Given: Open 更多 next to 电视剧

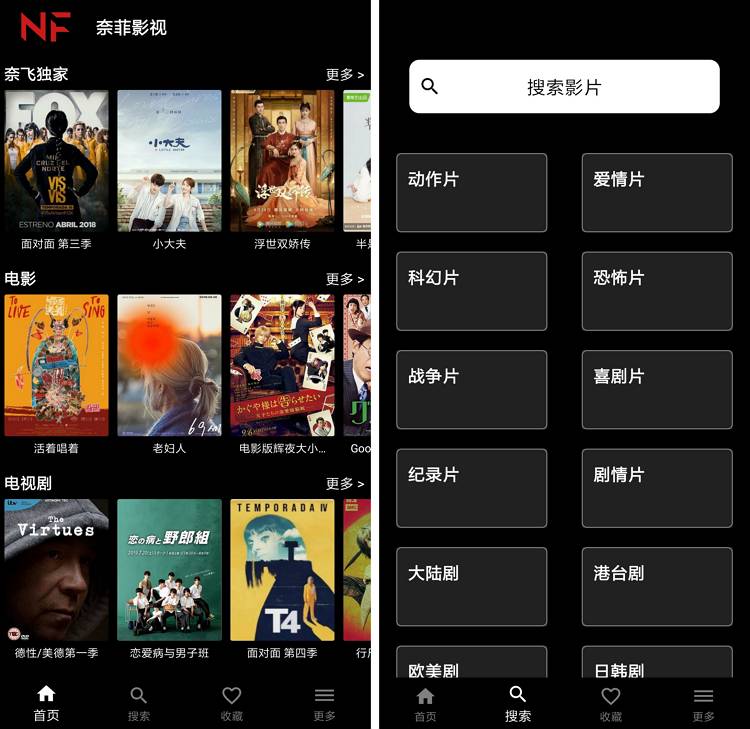Looking at the screenshot, I should 345,484.
